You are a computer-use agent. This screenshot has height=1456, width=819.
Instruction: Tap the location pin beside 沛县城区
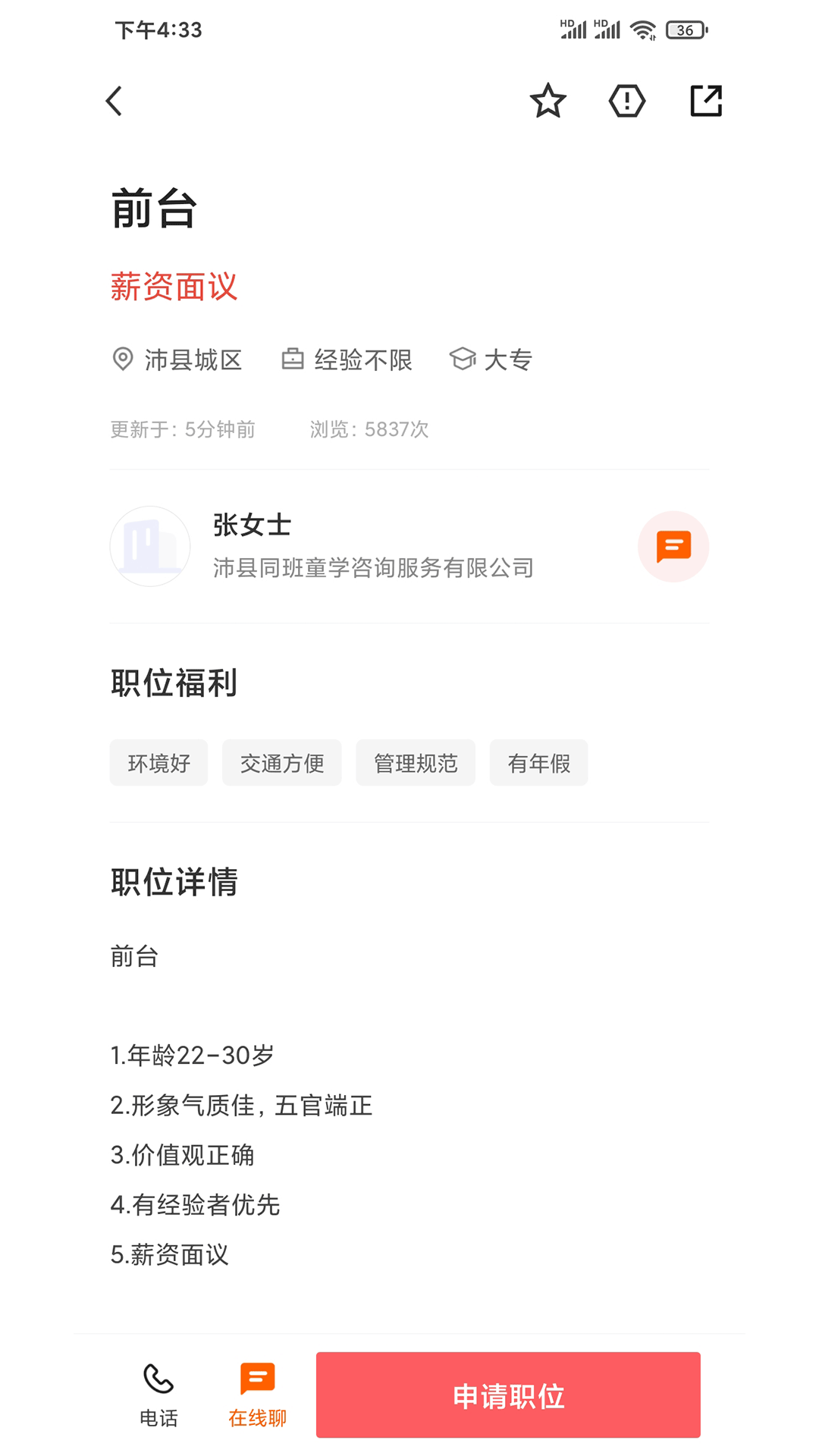[122, 359]
